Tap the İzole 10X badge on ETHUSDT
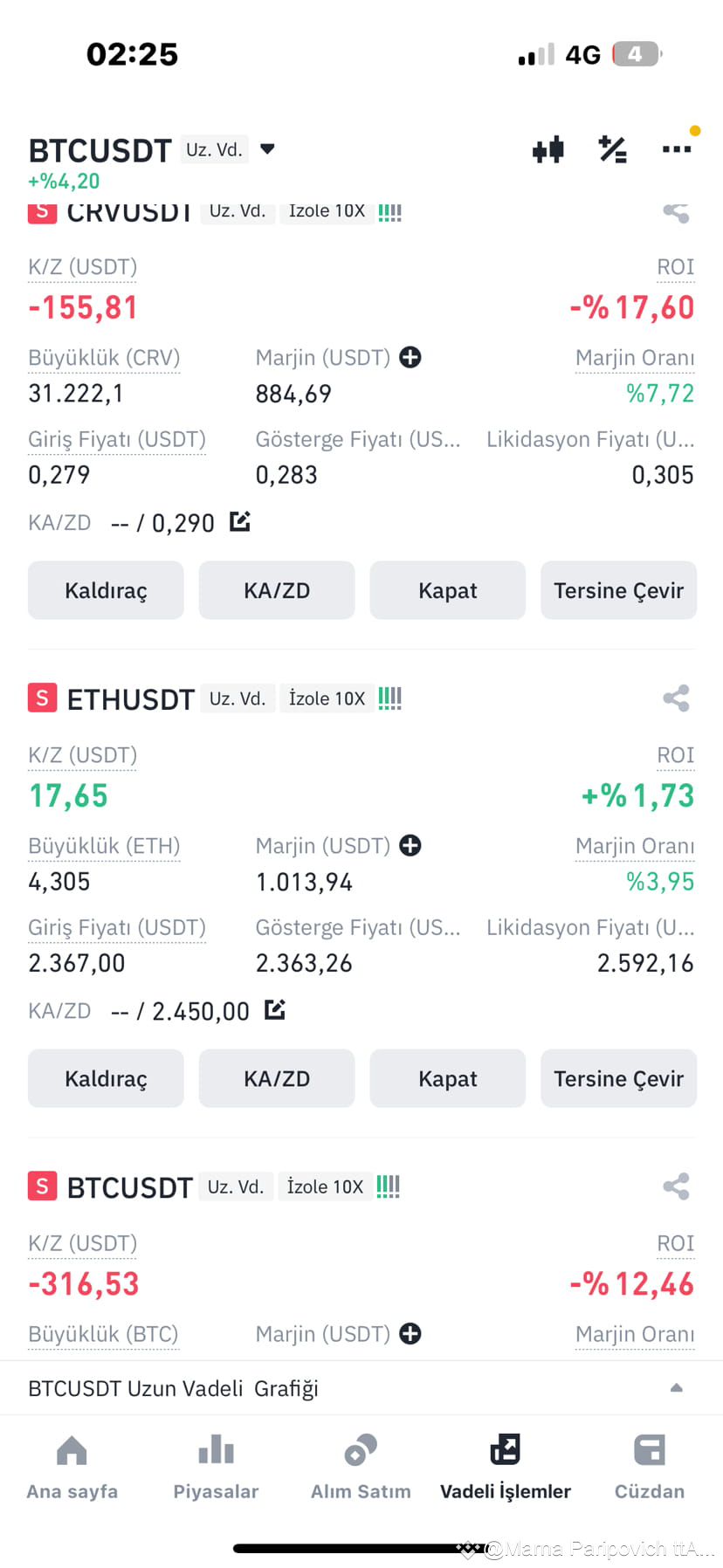 click(x=327, y=698)
